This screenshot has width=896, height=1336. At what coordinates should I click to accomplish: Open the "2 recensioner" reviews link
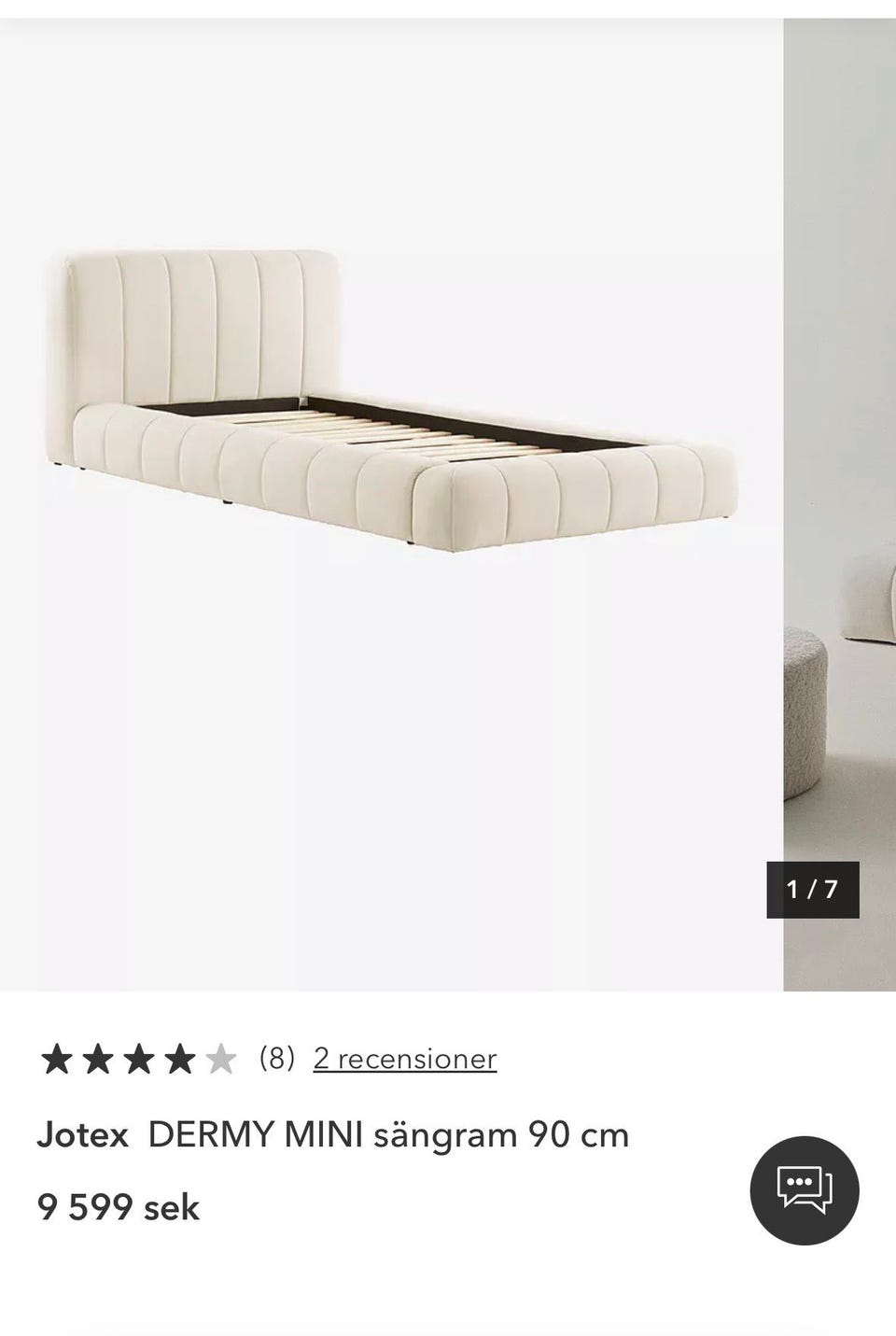[x=405, y=1060]
